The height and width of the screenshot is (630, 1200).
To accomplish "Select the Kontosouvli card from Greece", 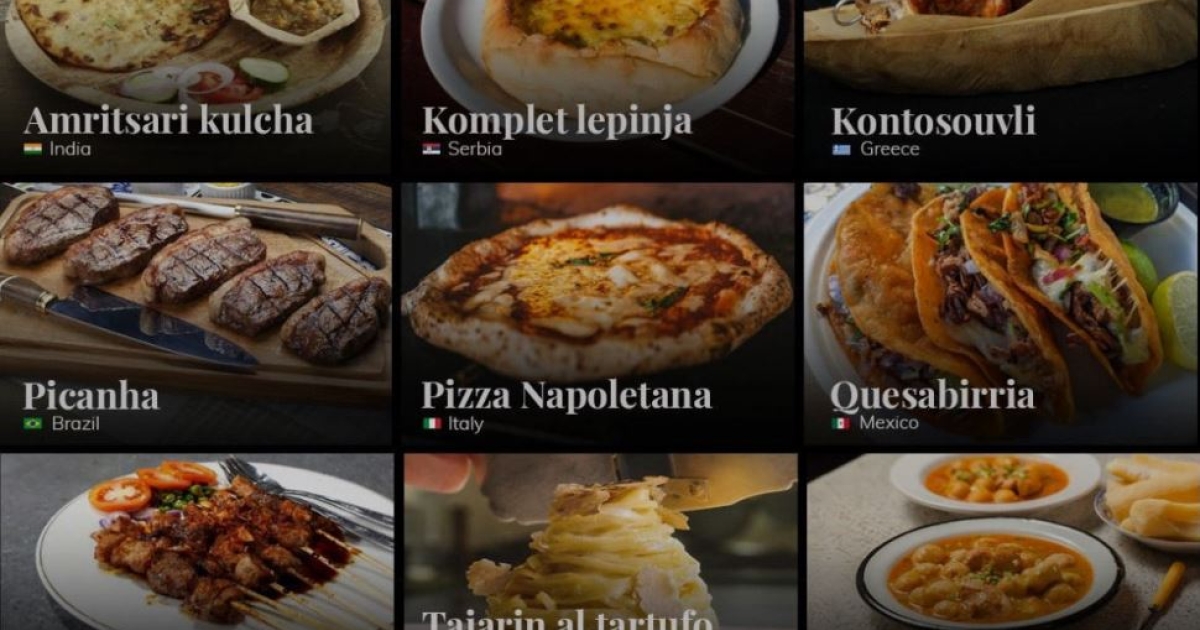I will tap(1000, 88).
